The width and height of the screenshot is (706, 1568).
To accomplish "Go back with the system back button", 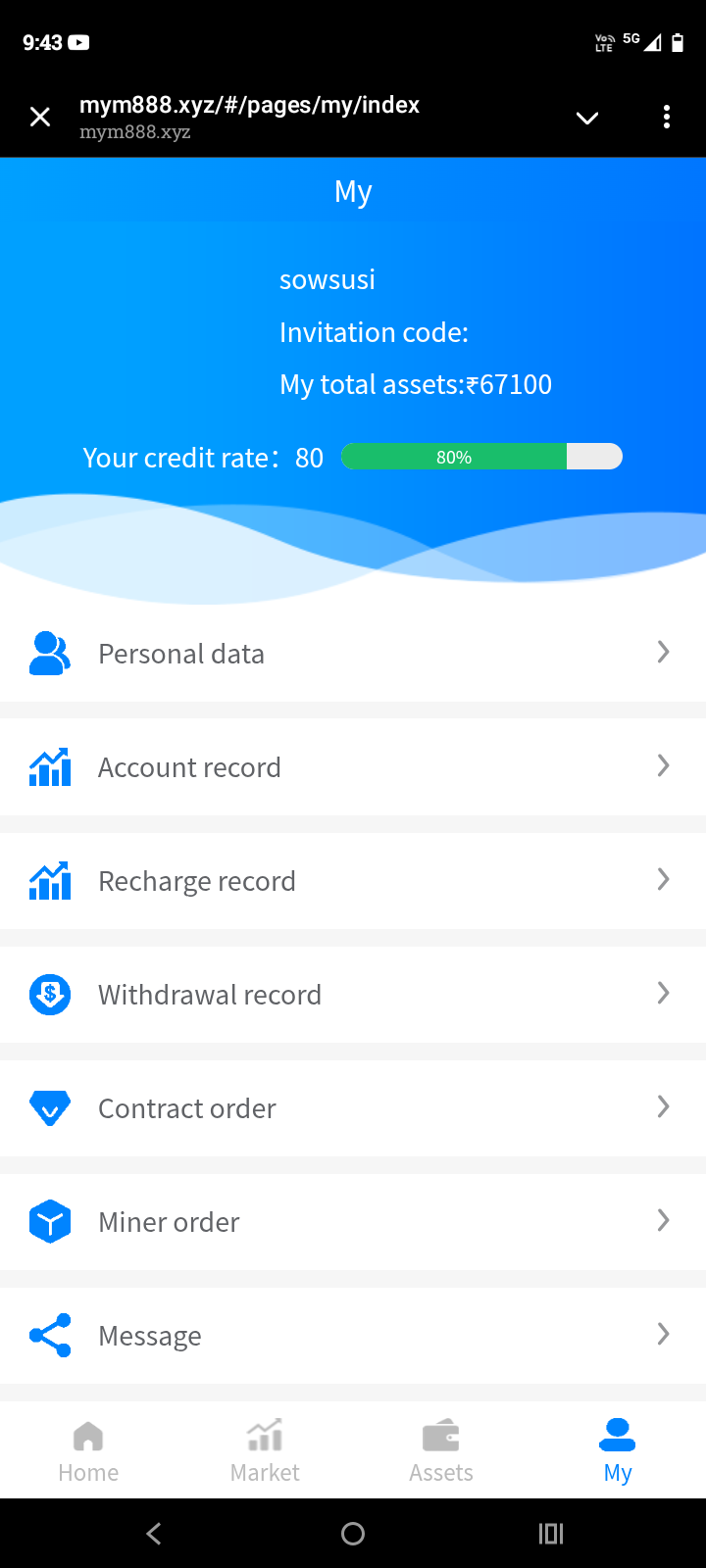I will (x=154, y=1534).
